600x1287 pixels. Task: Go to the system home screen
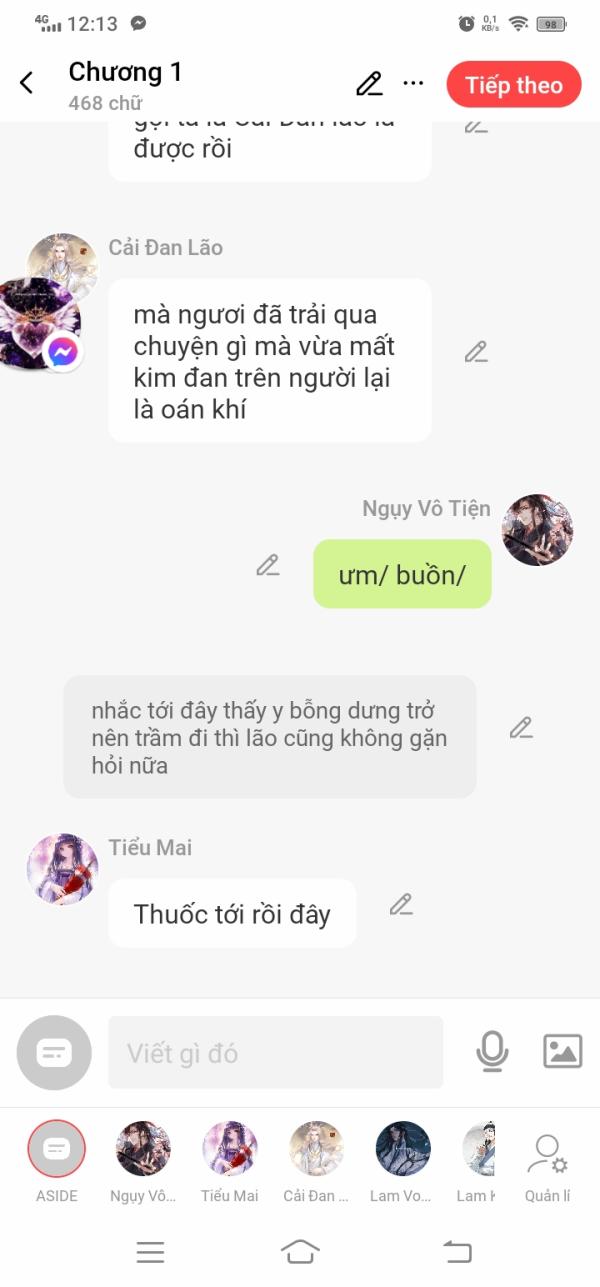click(300, 1251)
